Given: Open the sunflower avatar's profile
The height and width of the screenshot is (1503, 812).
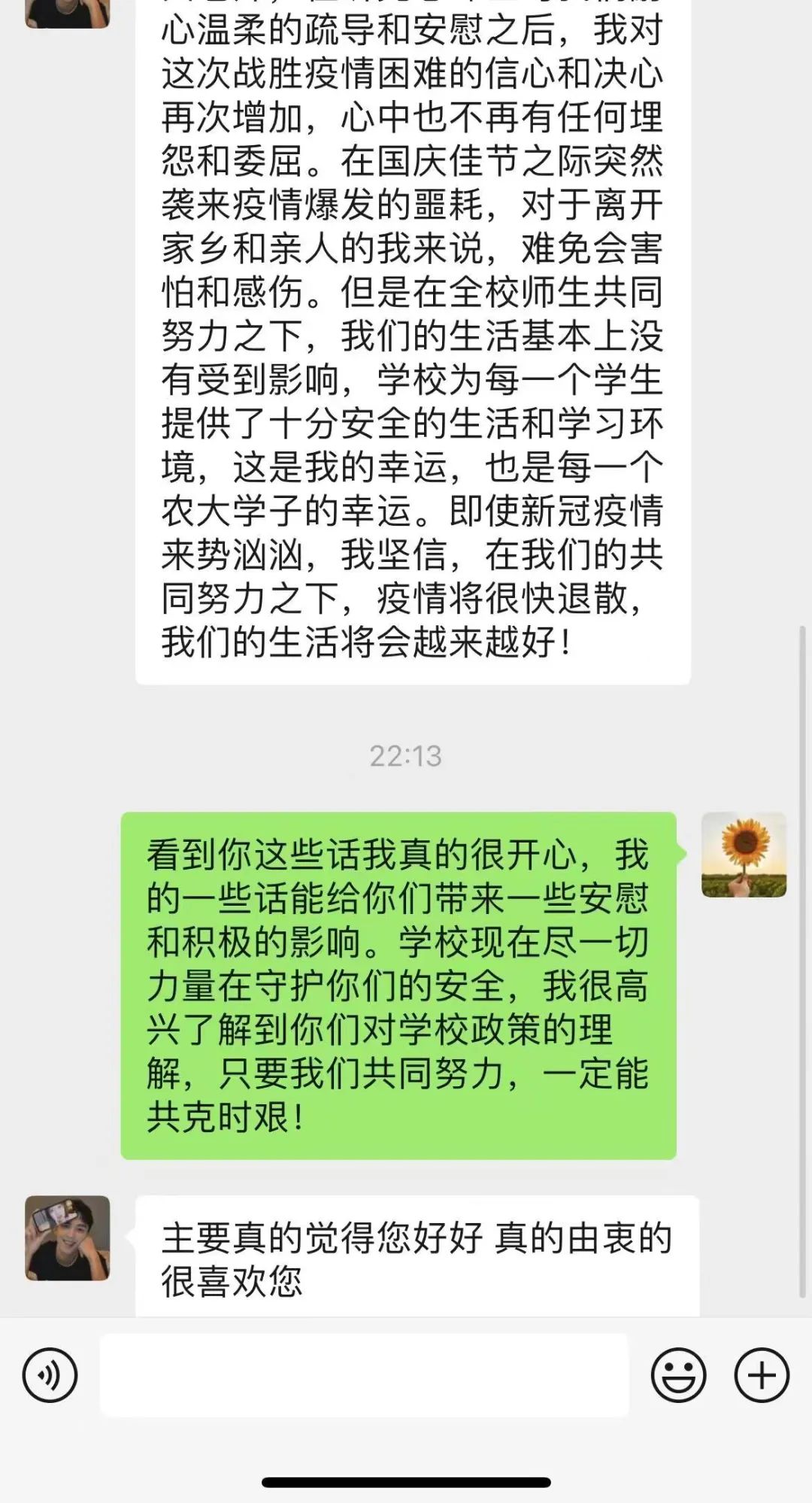Looking at the screenshot, I should [x=744, y=855].
